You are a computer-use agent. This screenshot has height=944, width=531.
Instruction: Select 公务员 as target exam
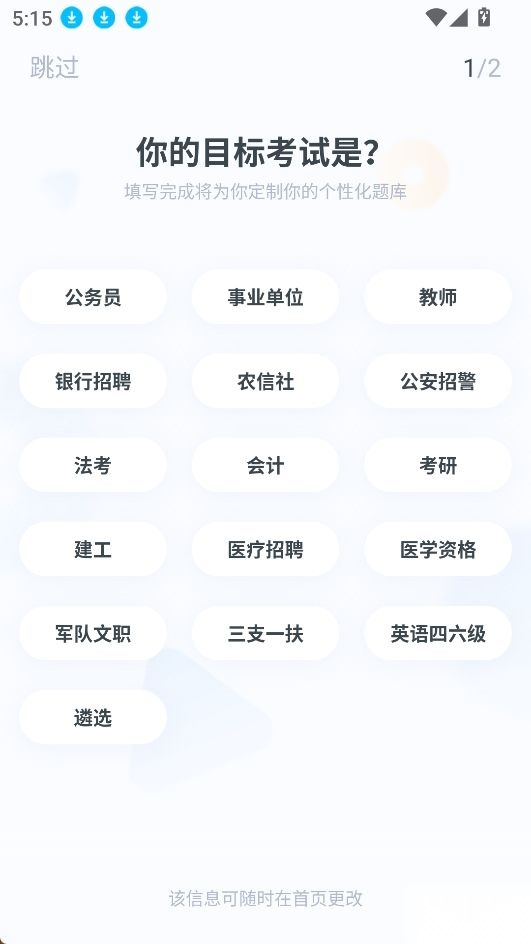point(93,297)
